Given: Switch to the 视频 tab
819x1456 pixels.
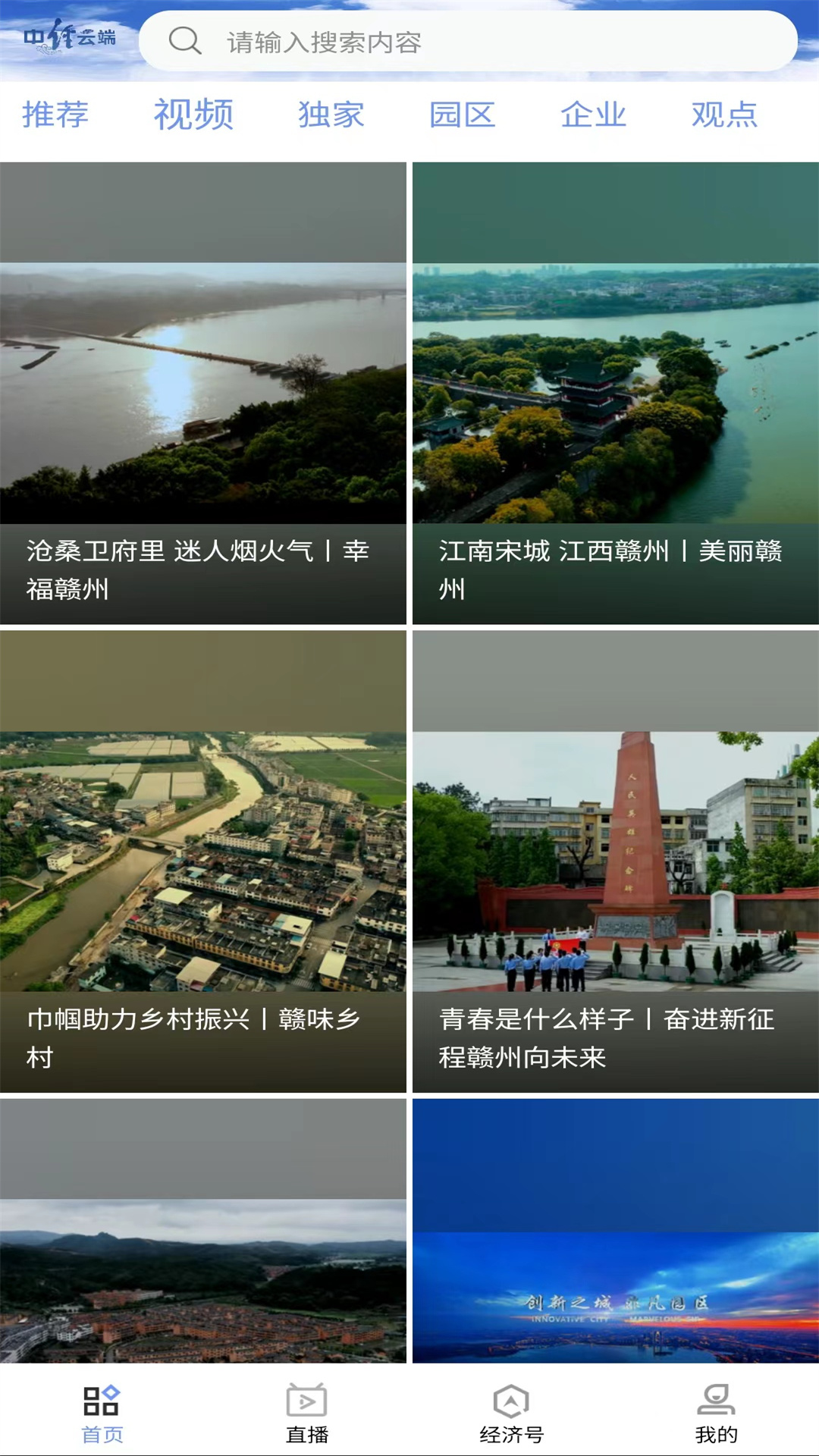Looking at the screenshot, I should pyautogui.click(x=194, y=115).
